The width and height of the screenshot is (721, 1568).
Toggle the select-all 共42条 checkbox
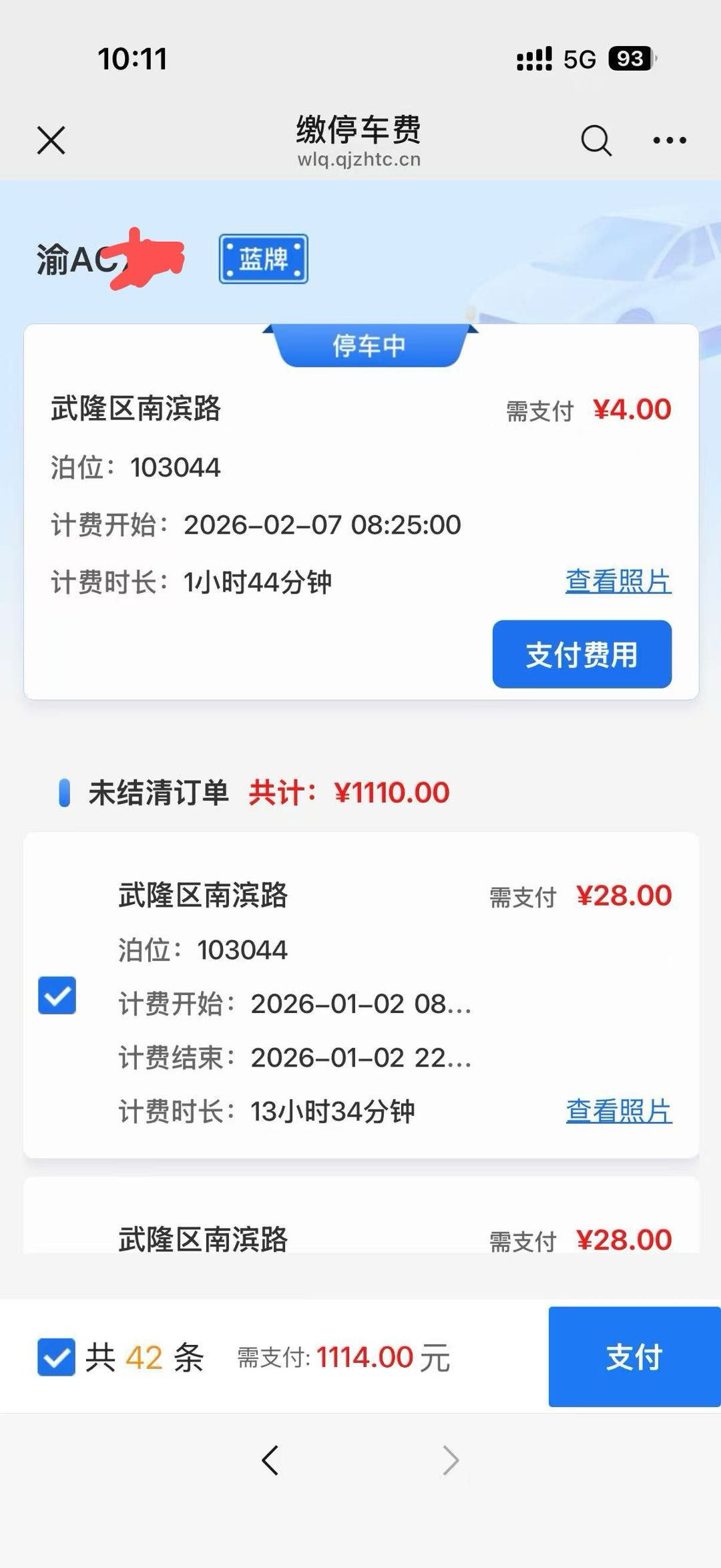pos(56,1357)
